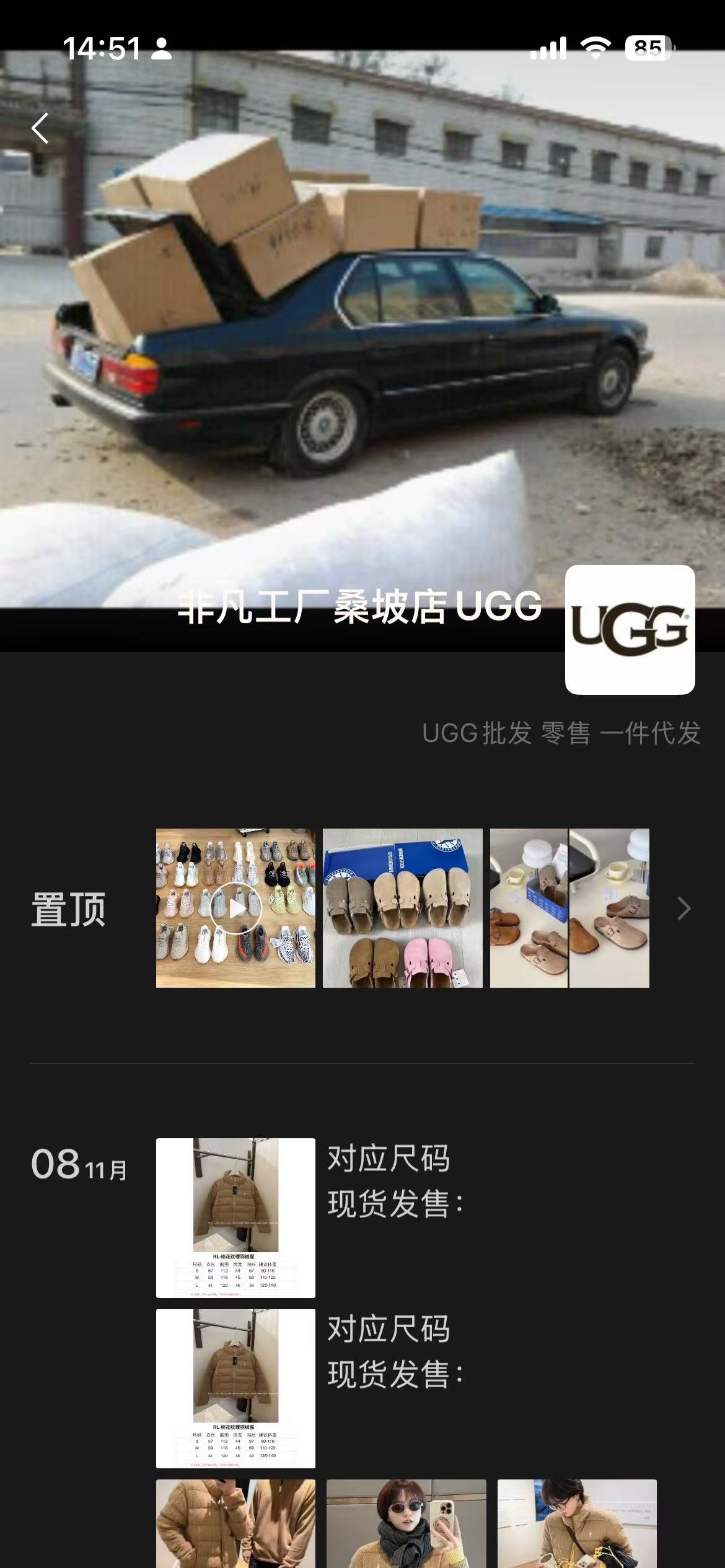View photo of two people in tan jackets
This screenshot has width=725, height=1568.
click(235, 1523)
